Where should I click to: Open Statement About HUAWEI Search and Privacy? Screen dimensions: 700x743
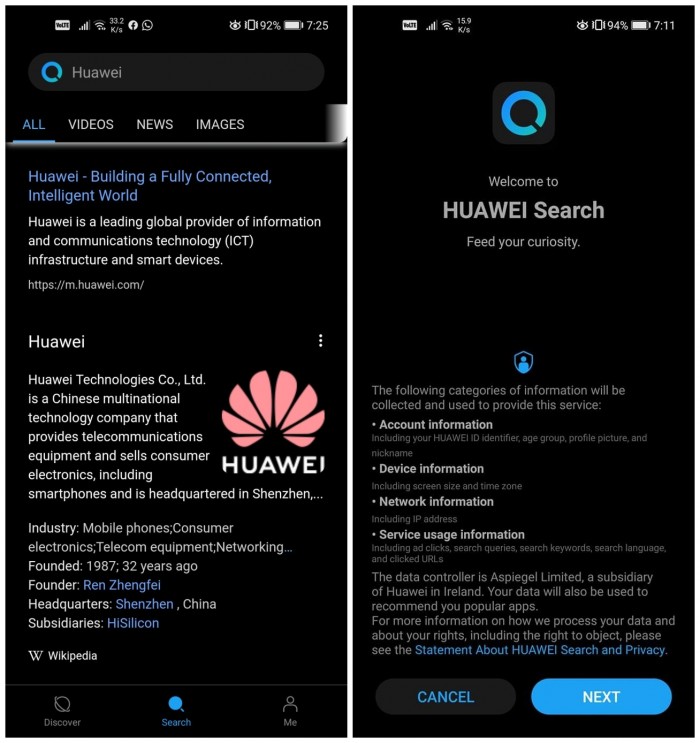pos(540,650)
